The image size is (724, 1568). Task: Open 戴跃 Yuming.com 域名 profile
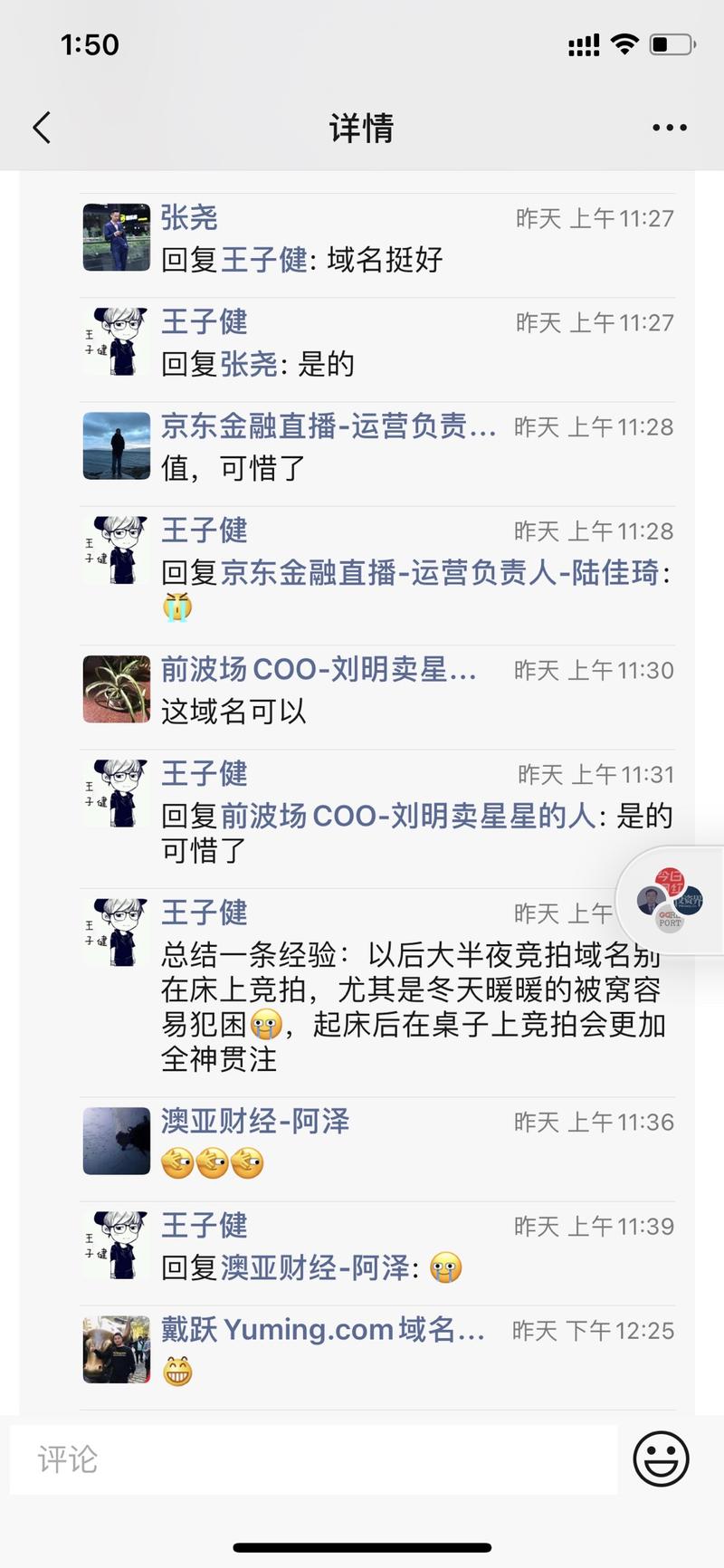click(x=323, y=1331)
